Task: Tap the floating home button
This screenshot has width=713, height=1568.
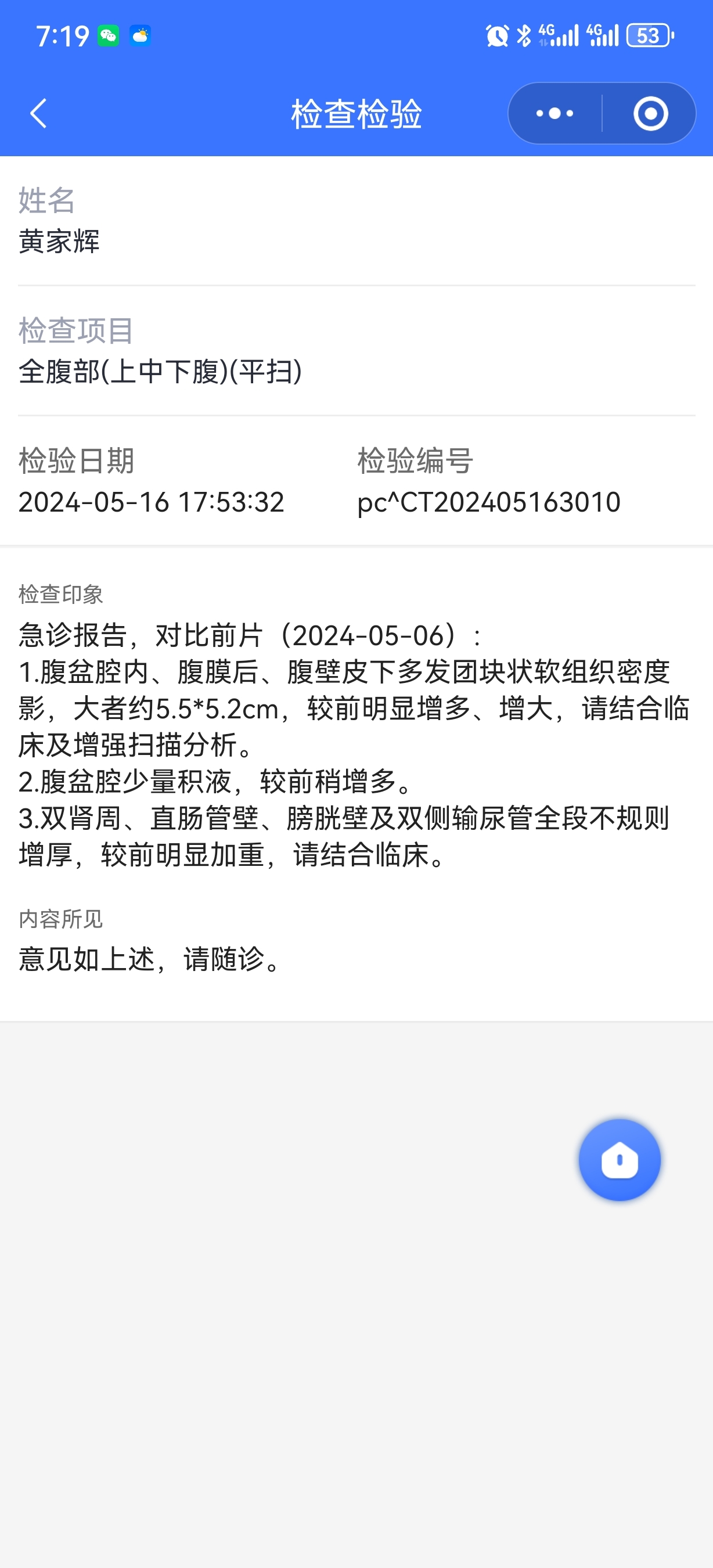Action: coord(620,1160)
